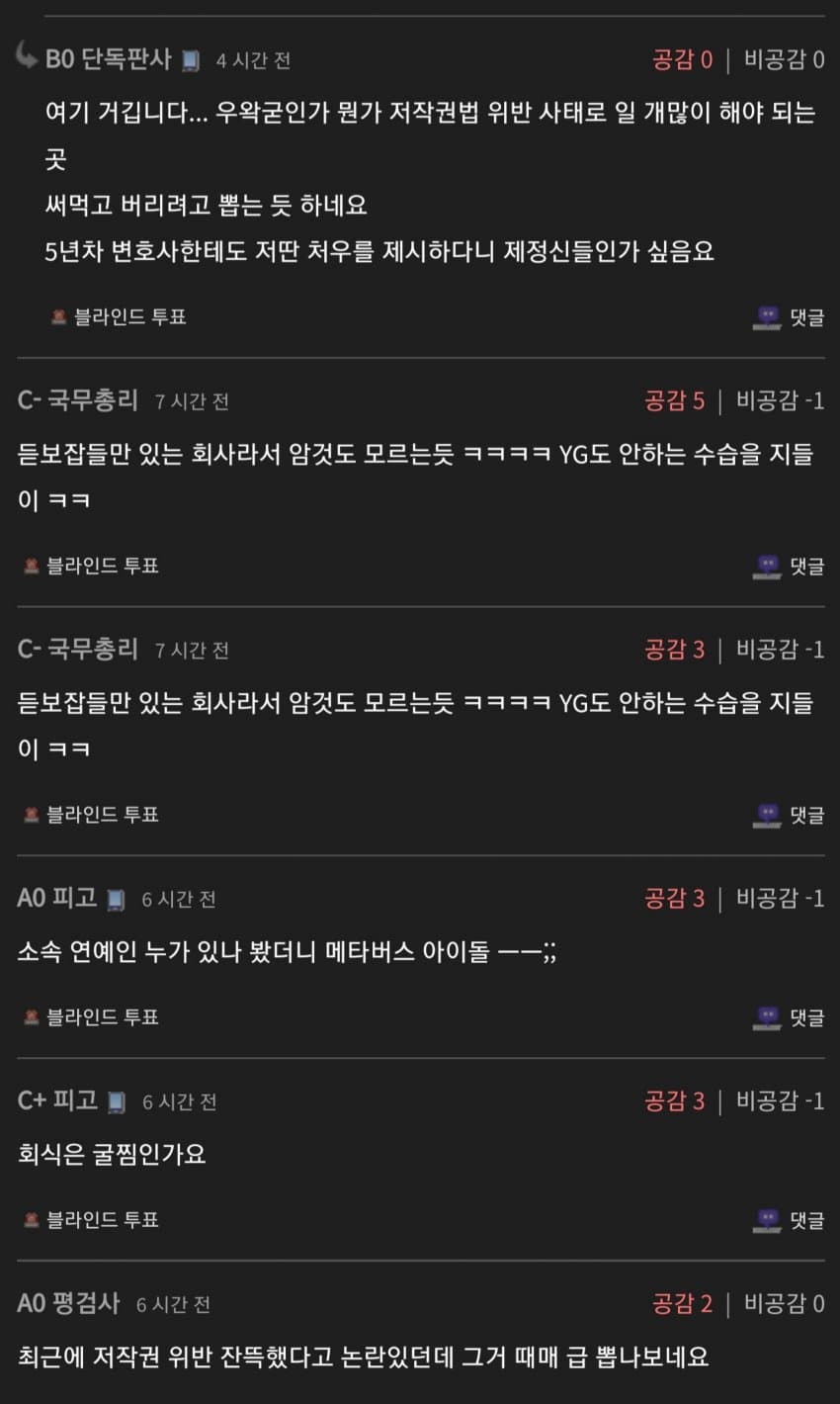The height and width of the screenshot is (1404, 840).
Task: Tap 공감 2 on A0 평검사's comment
Action: pyautogui.click(x=682, y=1303)
